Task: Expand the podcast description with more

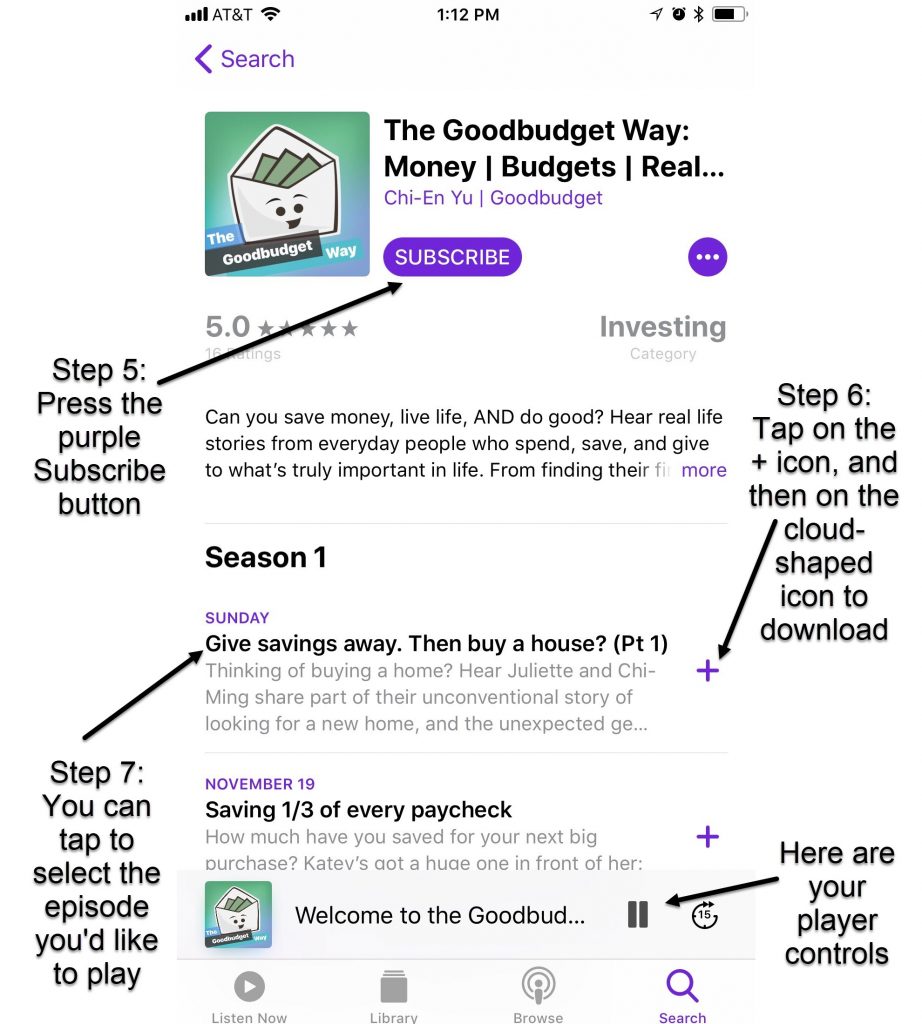Action: coord(704,470)
